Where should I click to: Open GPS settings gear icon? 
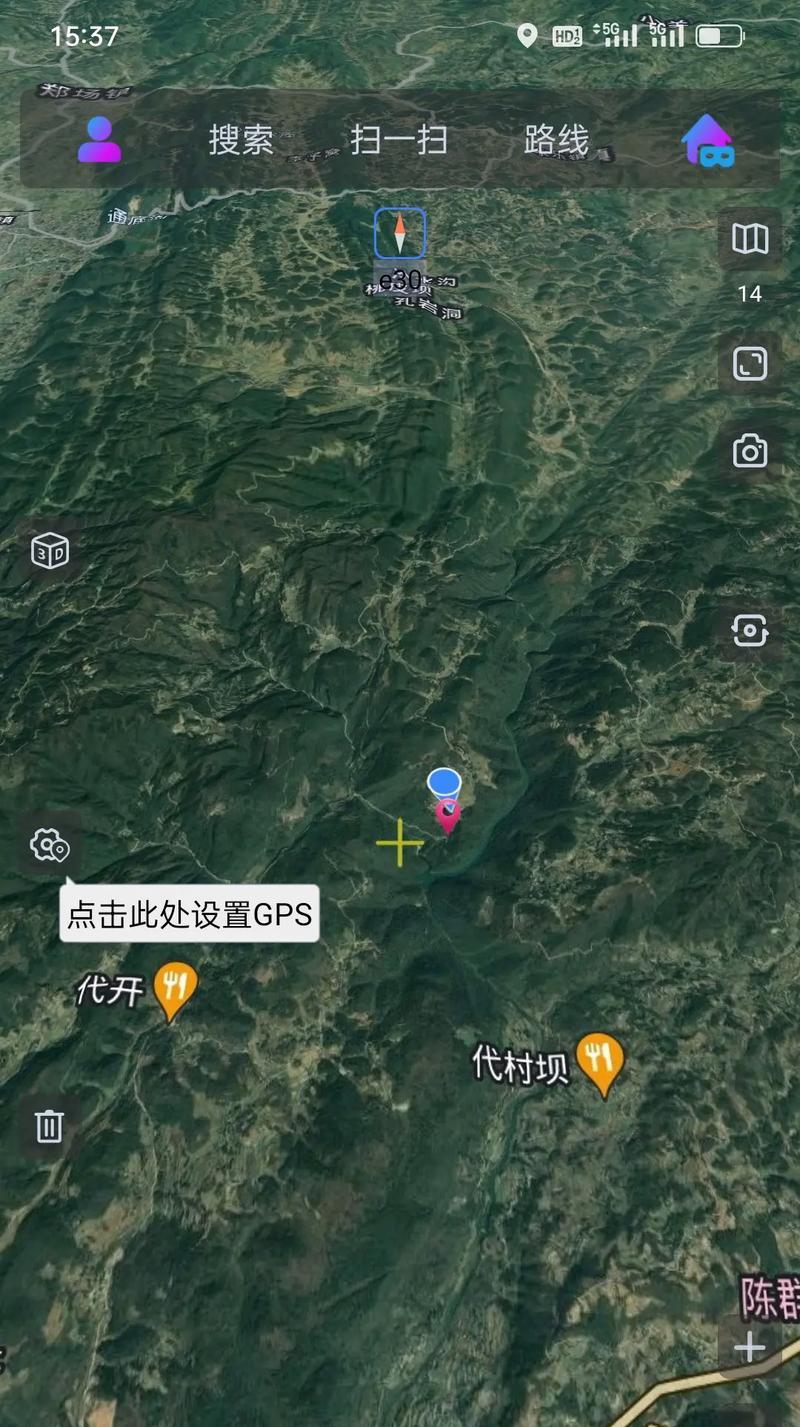50,846
